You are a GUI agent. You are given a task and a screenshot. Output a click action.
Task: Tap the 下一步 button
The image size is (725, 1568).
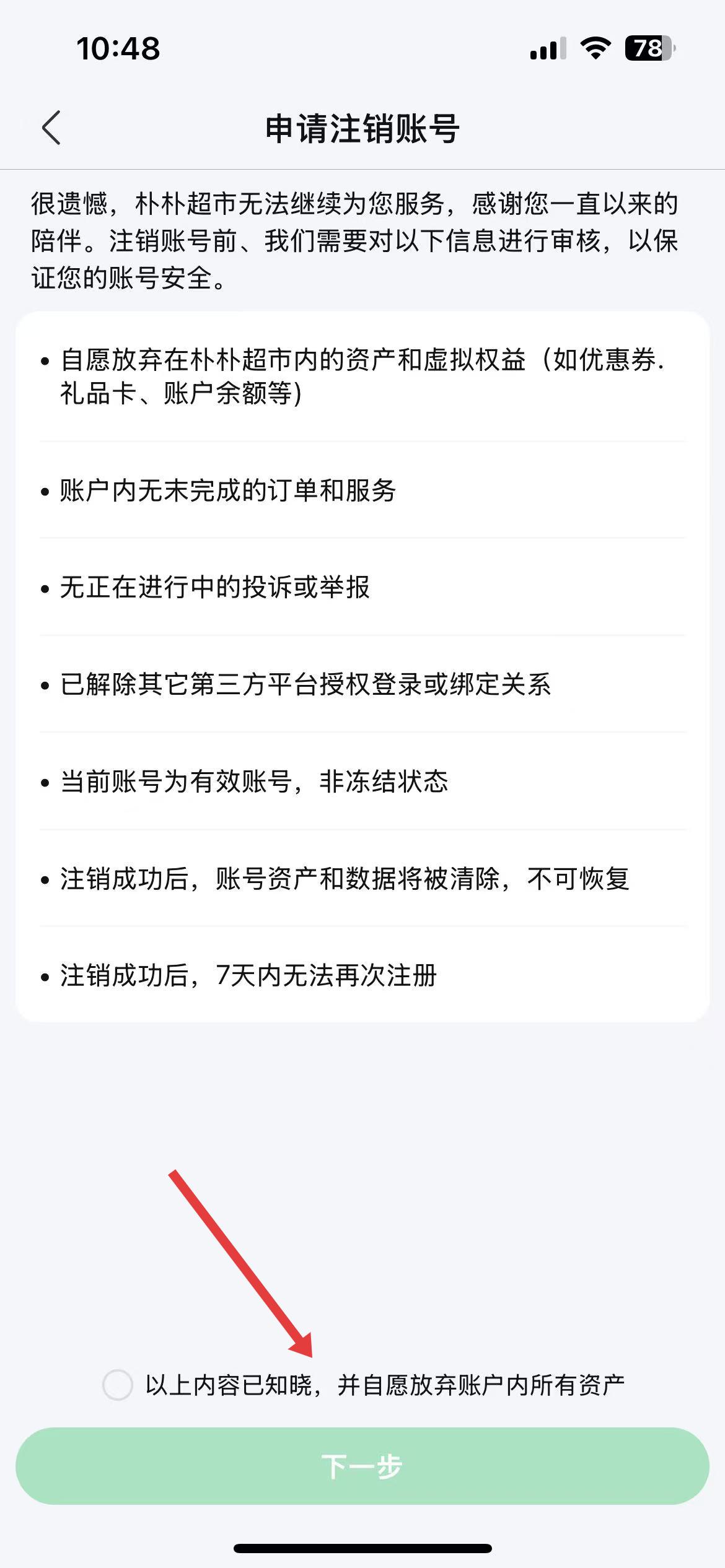(x=362, y=1466)
